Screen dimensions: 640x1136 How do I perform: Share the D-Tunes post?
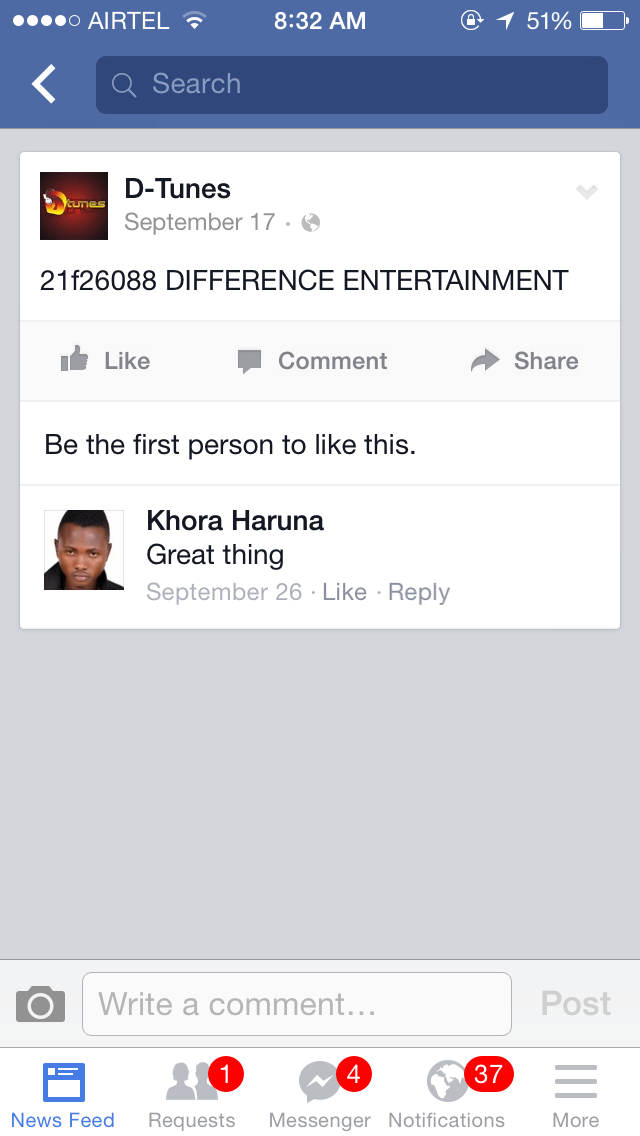[x=525, y=361]
